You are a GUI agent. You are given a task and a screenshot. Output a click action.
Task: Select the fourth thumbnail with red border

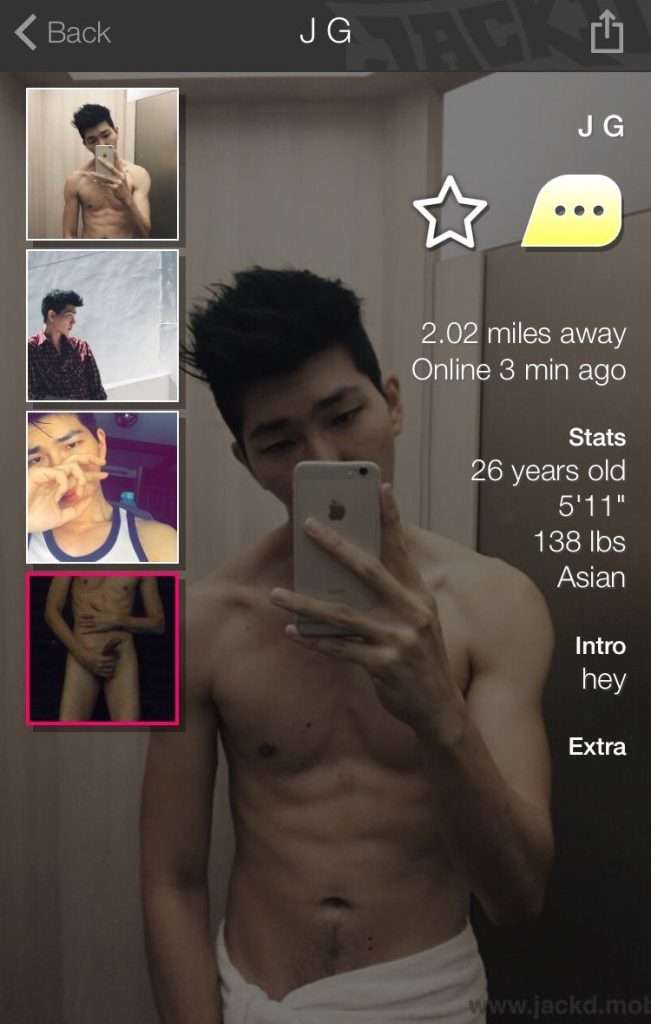(102, 648)
